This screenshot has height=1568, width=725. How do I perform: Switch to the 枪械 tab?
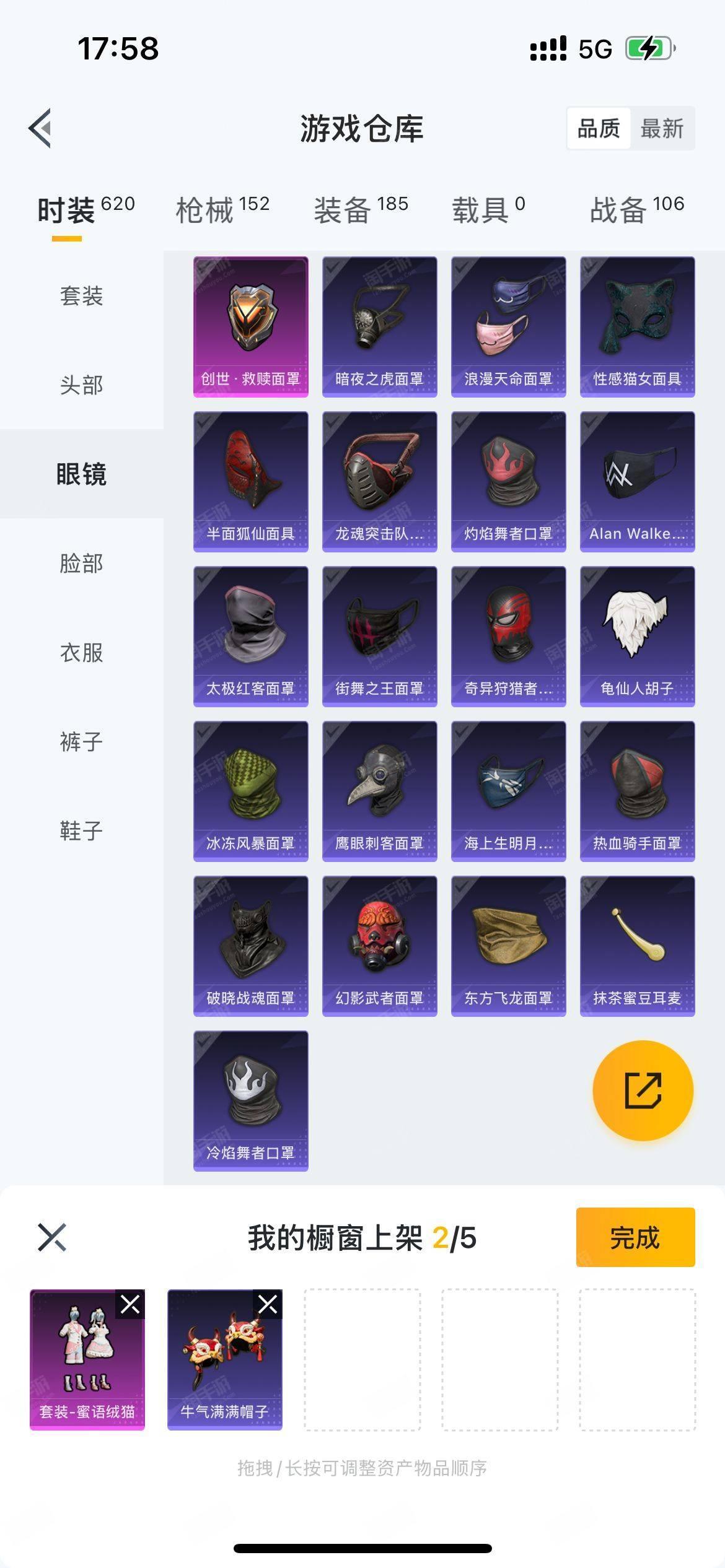[222, 209]
